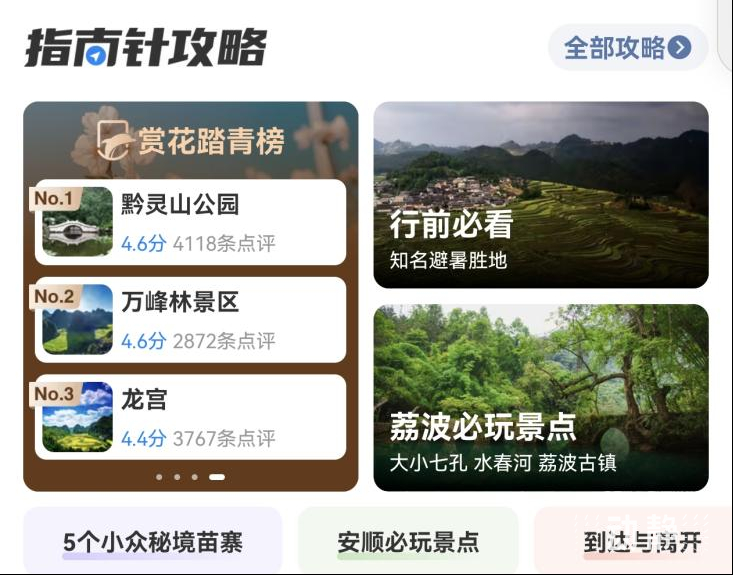
Task: Select the 5个小众秘境苗寨 chip
Action: [153, 542]
